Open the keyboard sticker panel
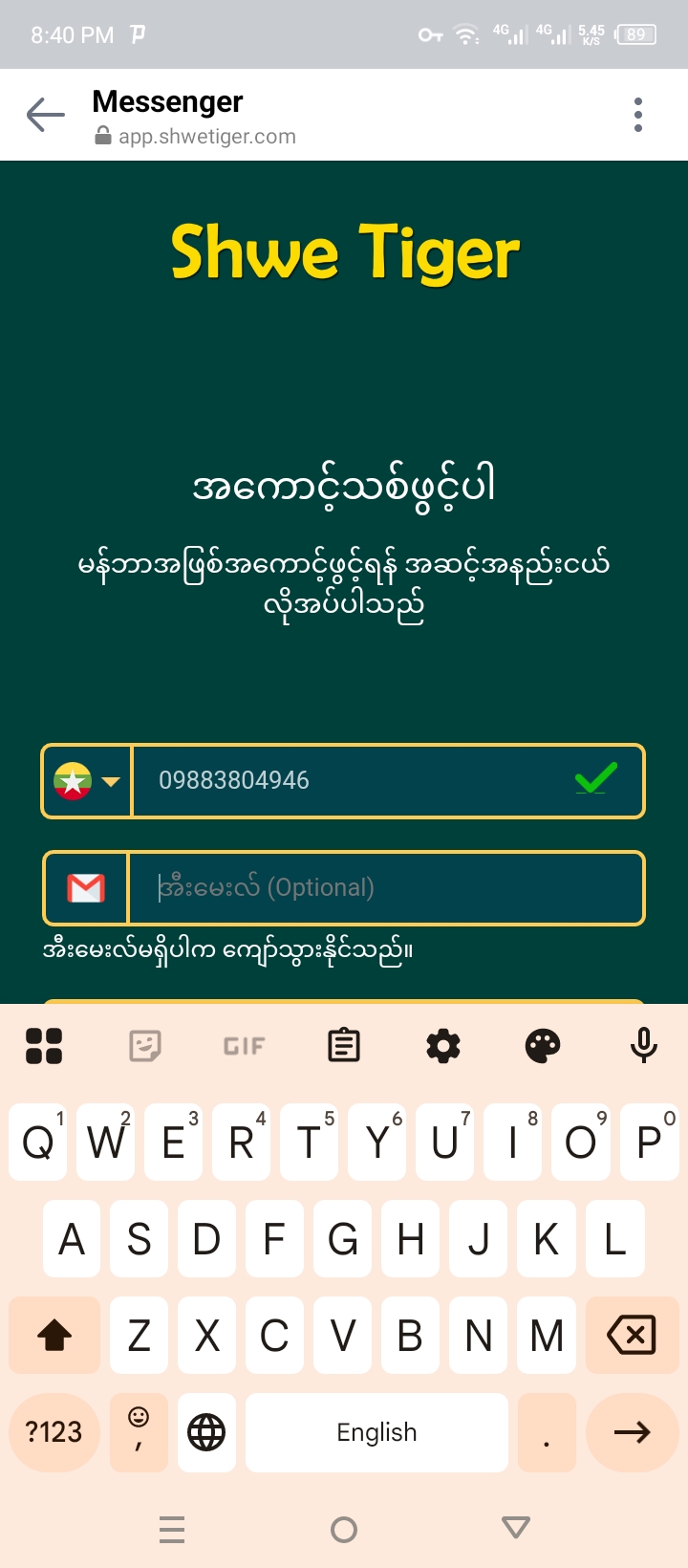The width and height of the screenshot is (688, 1568). click(x=145, y=1045)
